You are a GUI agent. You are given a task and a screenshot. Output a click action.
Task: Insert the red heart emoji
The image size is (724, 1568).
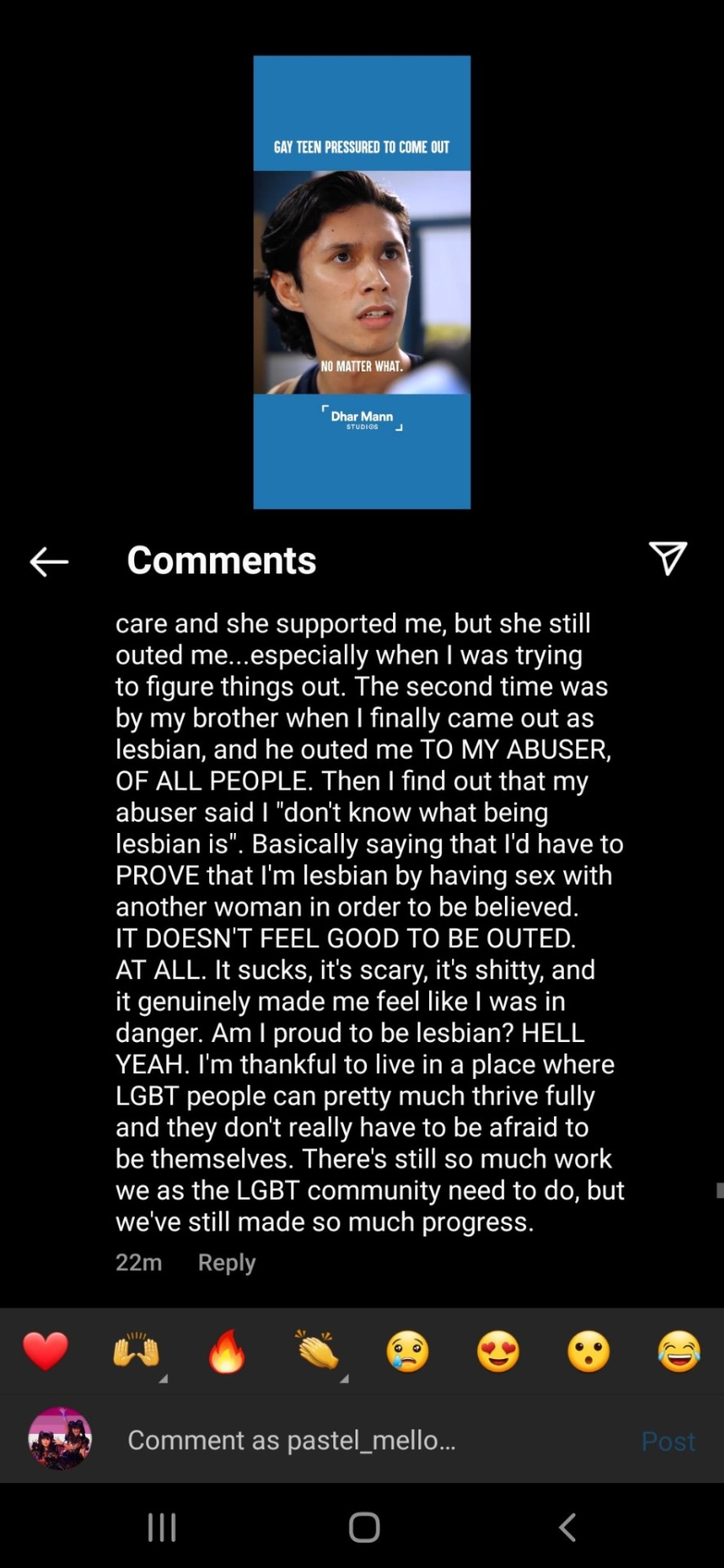coord(46,1351)
